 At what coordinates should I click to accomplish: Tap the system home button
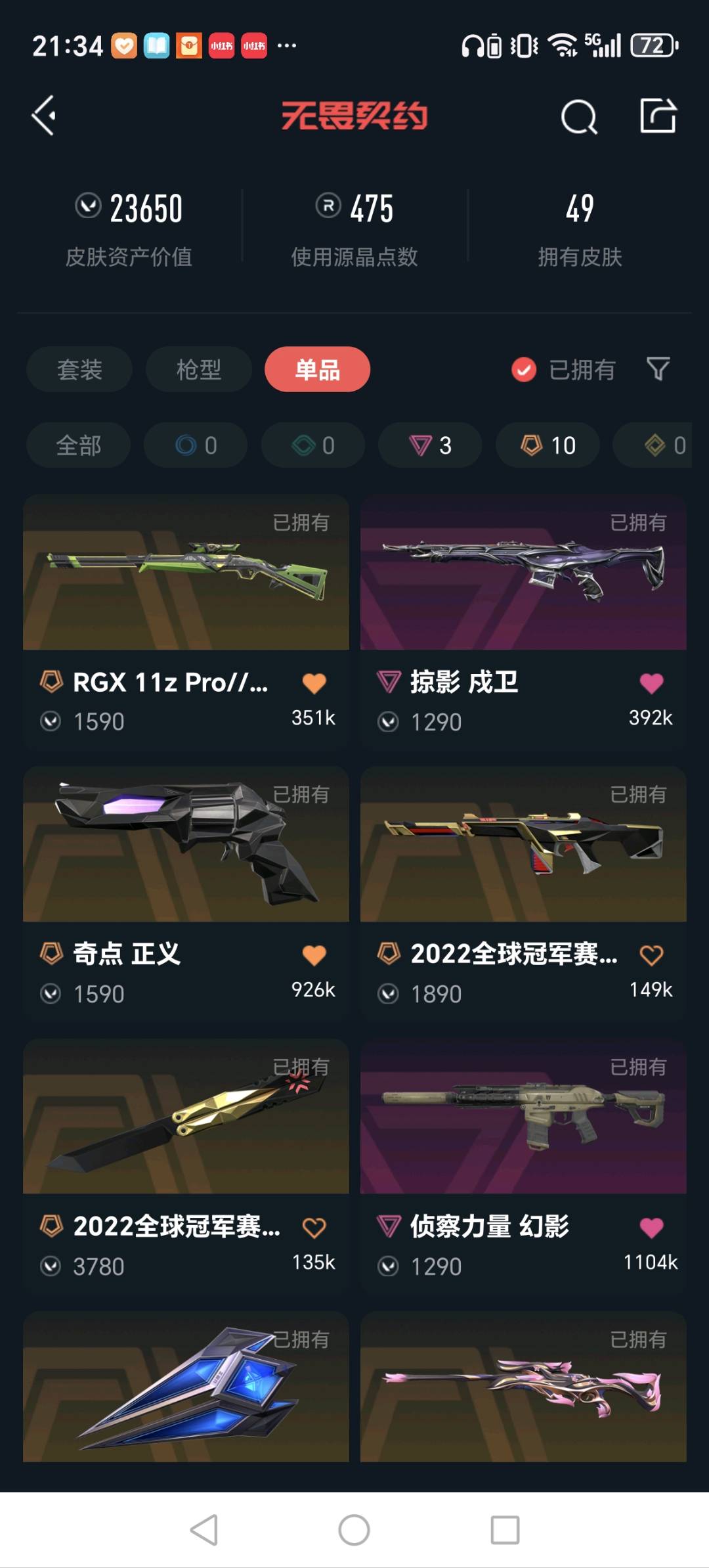pyautogui.click(x=354, y=1530)
